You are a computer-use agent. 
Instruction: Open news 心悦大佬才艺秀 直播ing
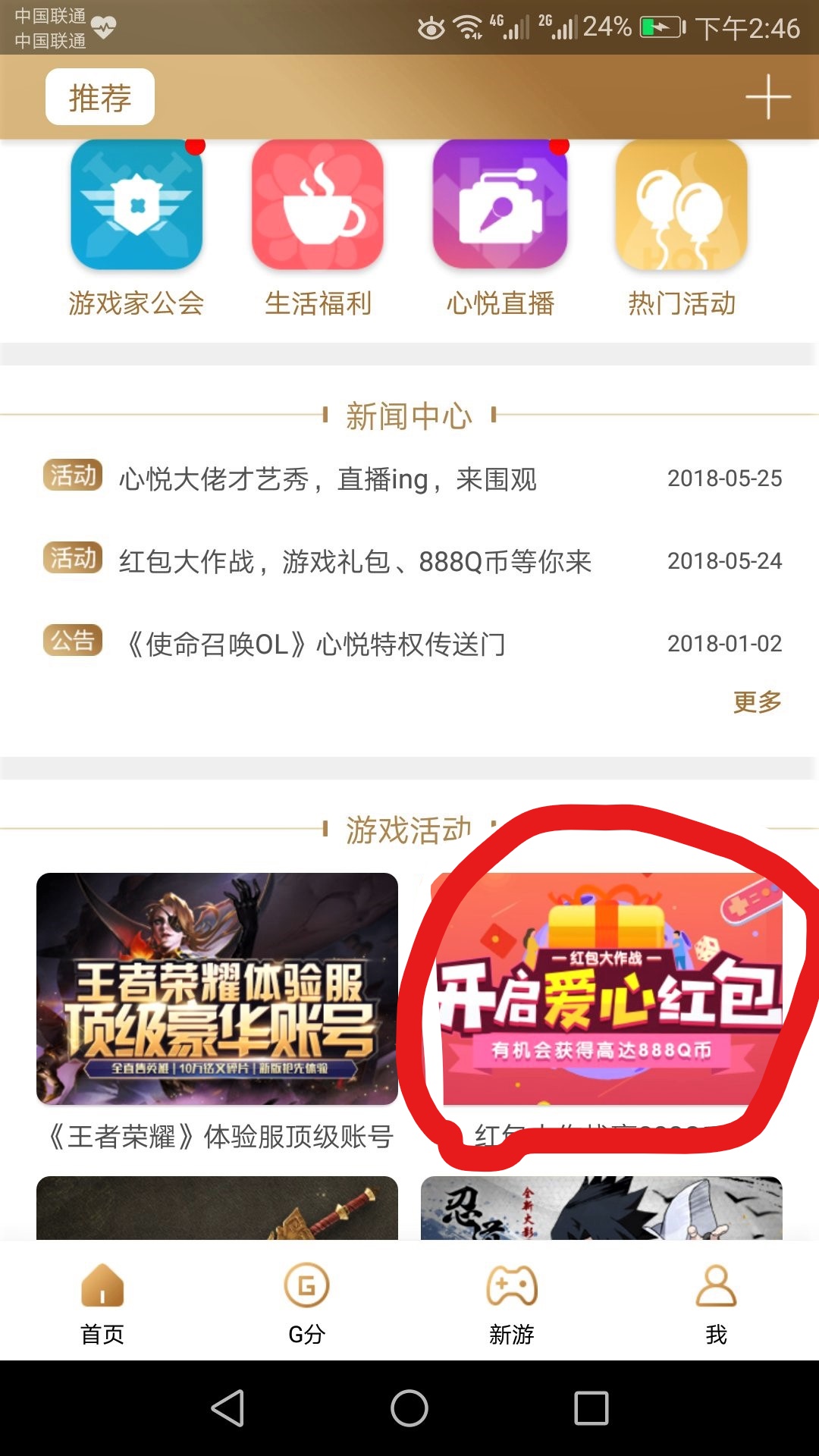(328, 479)
